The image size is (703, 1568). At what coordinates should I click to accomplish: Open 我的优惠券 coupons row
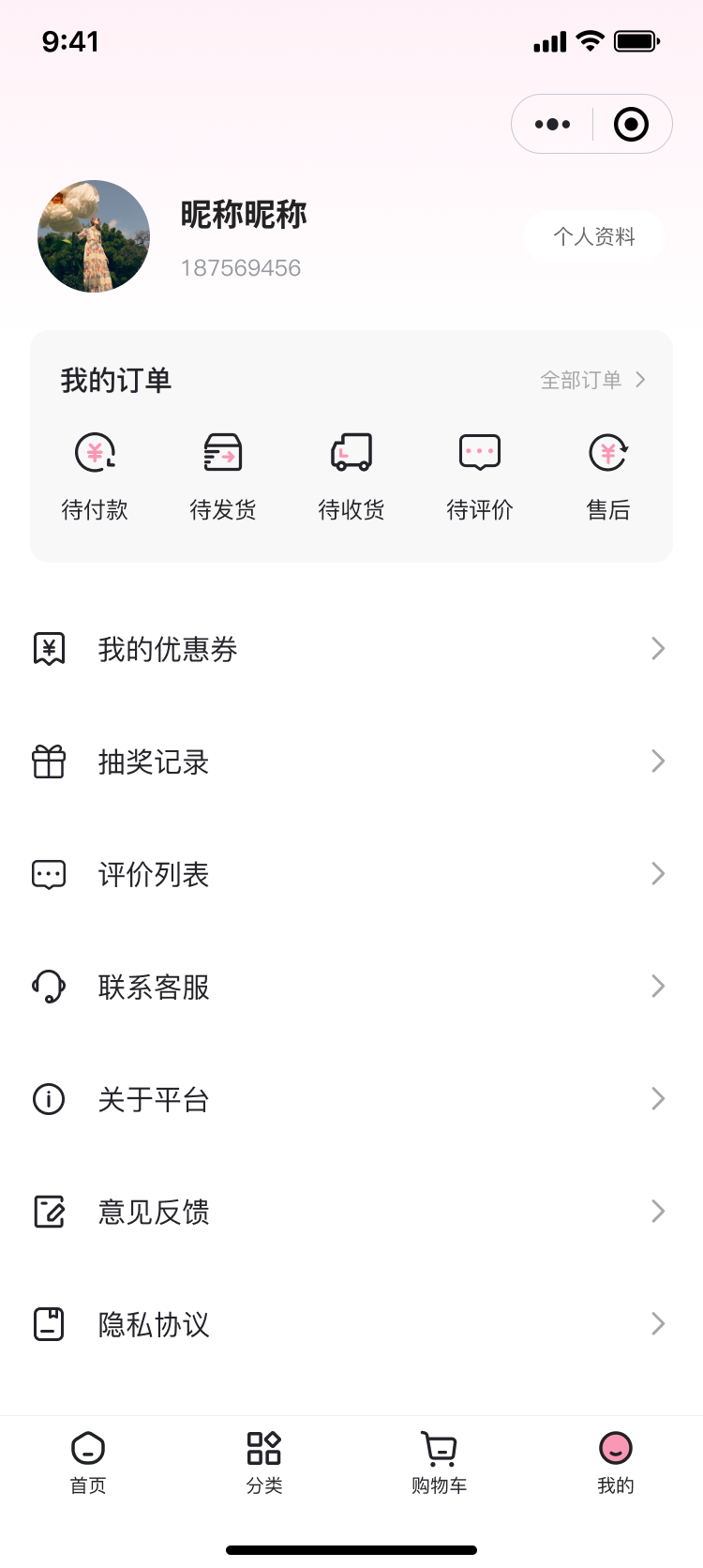point(351,649)
